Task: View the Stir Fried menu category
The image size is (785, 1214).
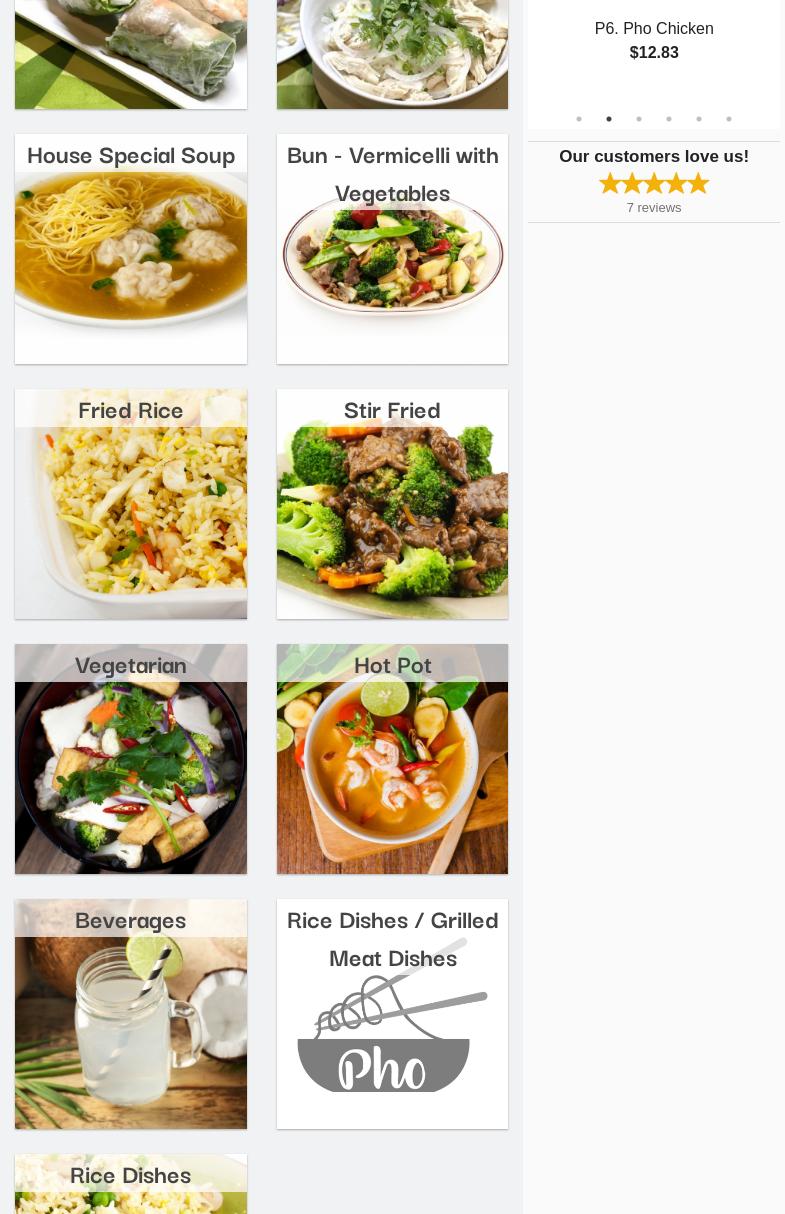Action: [x=392, y=504]
